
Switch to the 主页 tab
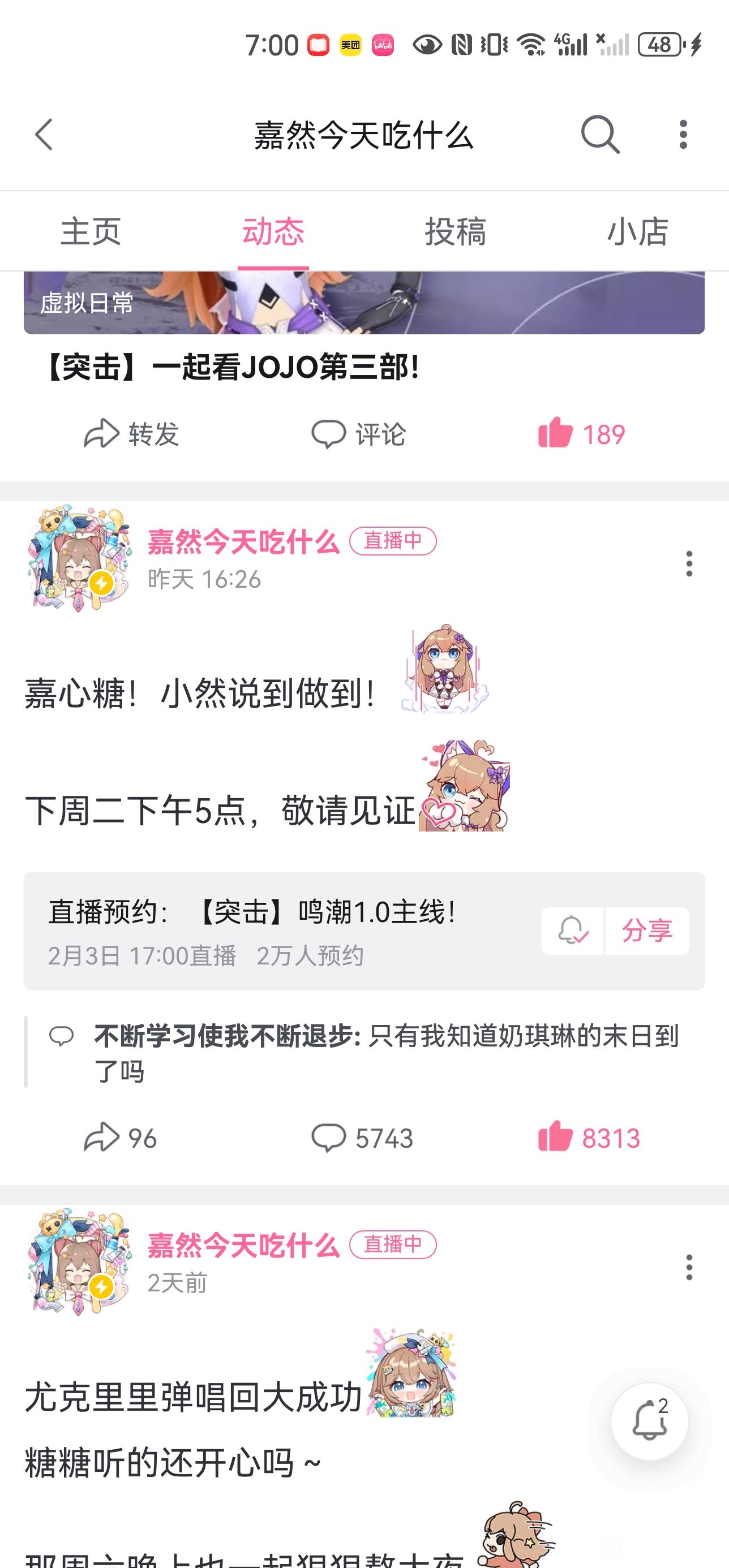(91, 232)
